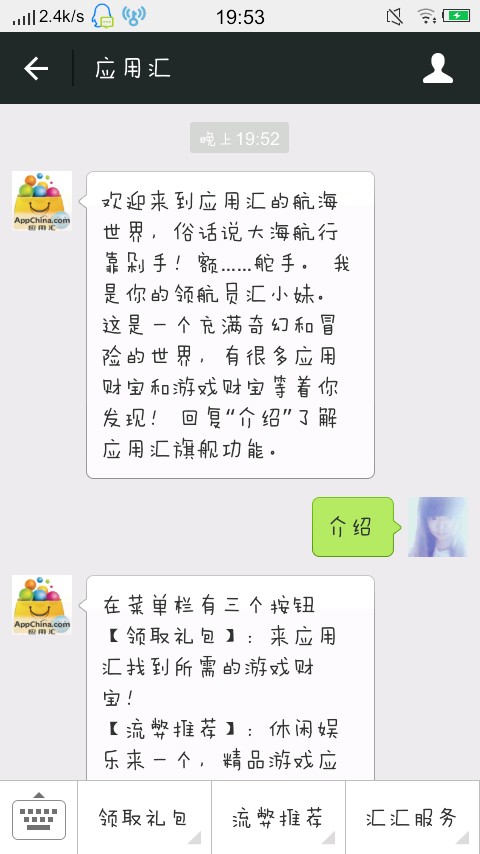Expand the 流弊推荐 menu
The height and width of the screenshot is (854, 480).
point(278,818)
